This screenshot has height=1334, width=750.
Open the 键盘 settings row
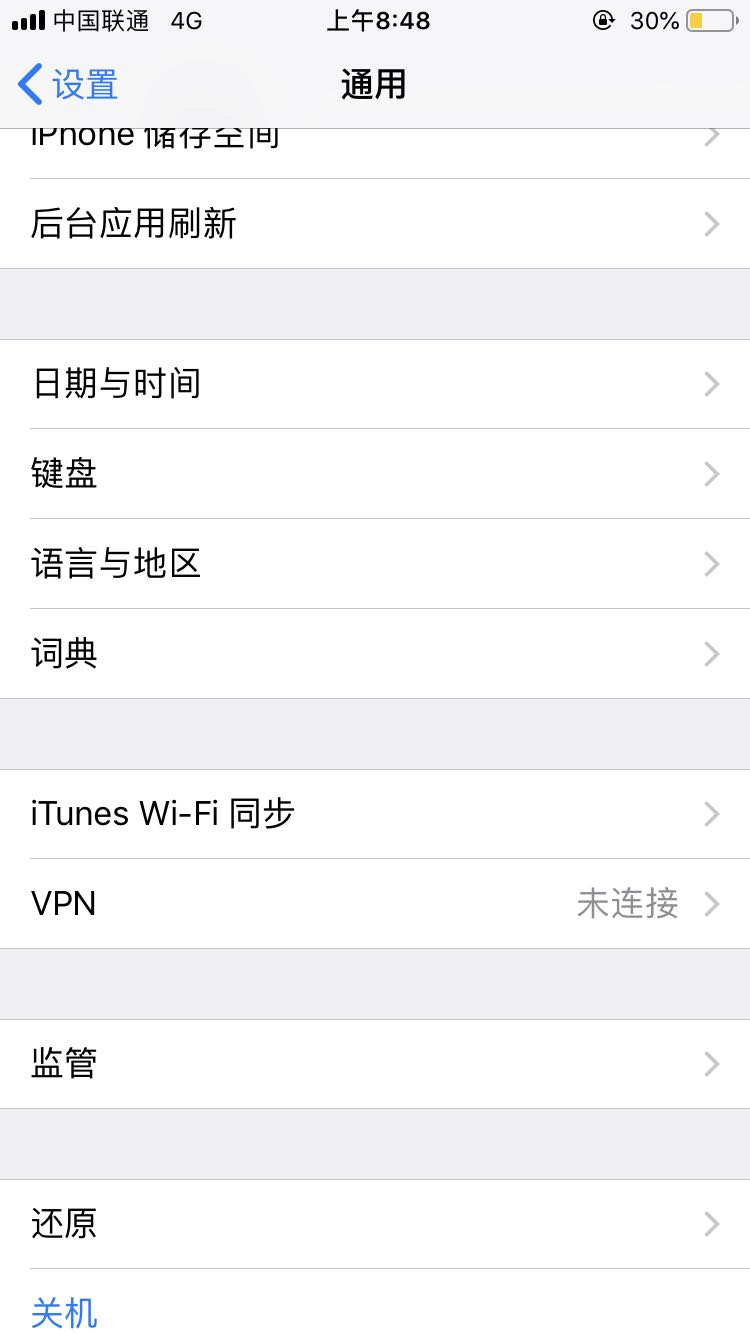pos(375,474)
